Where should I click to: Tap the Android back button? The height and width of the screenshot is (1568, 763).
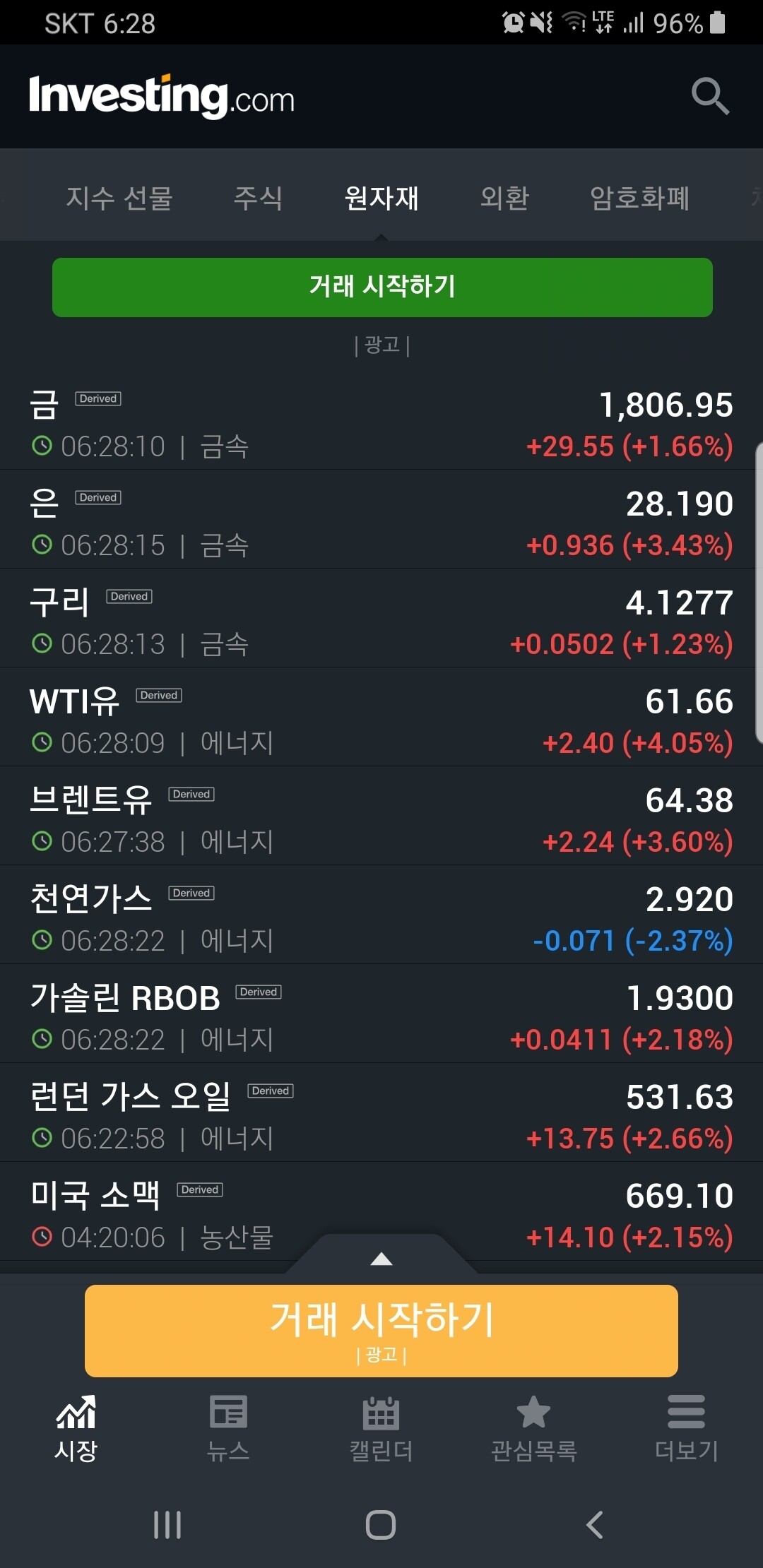coord(593,1526)
